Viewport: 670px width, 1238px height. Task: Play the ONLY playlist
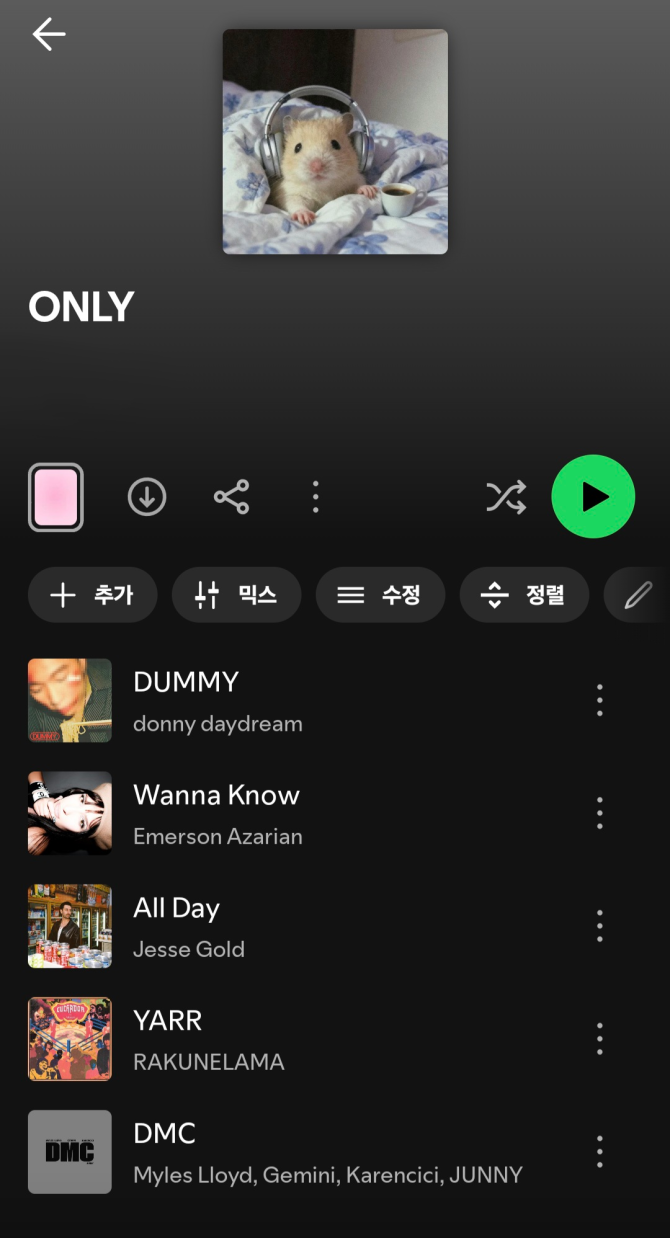(593, 497)
